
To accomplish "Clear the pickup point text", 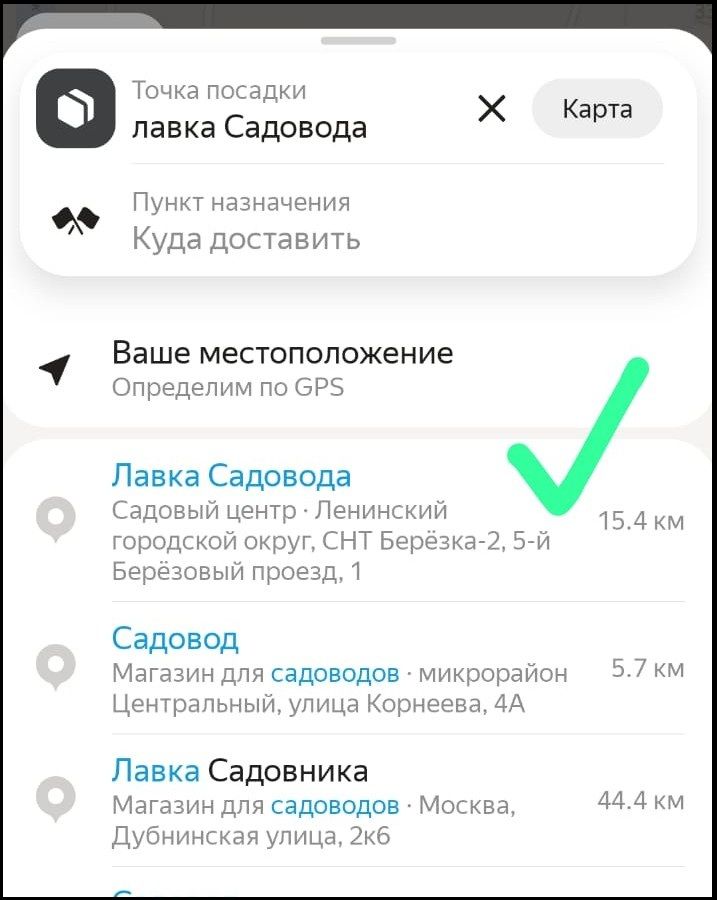I will (x=492, y=108).
